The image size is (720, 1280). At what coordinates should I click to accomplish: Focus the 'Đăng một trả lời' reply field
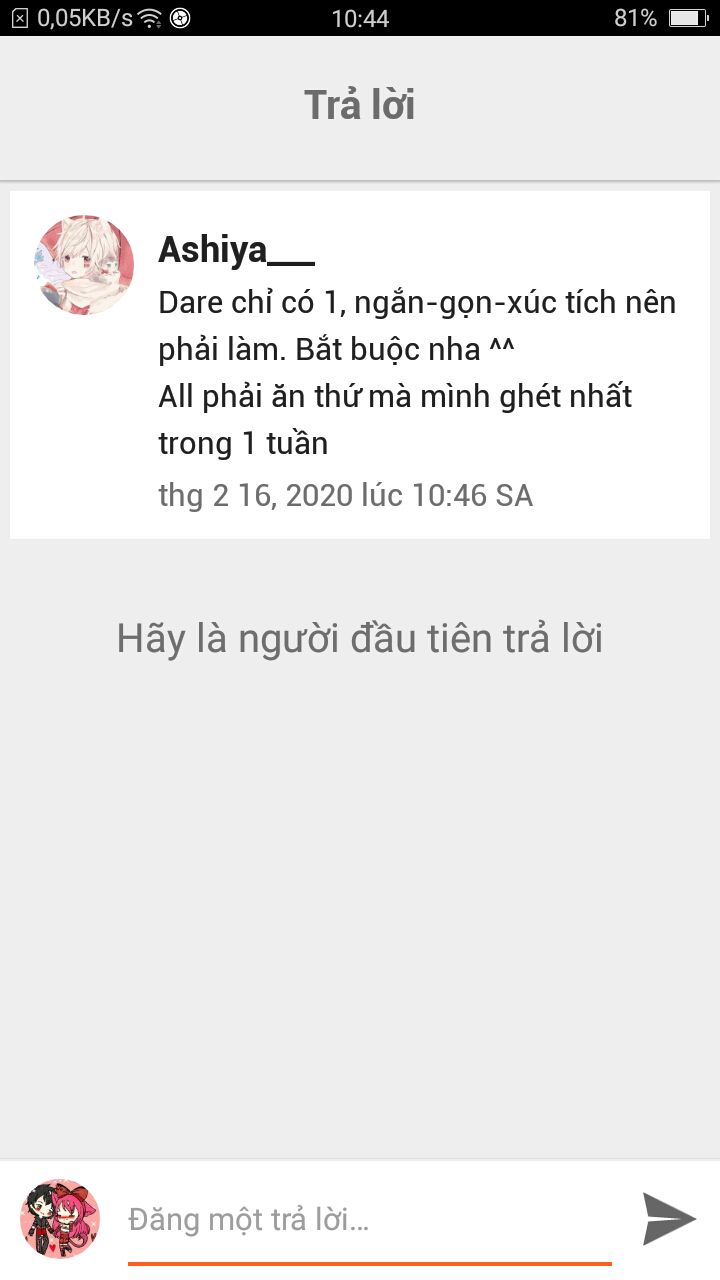click(368, 1220)
